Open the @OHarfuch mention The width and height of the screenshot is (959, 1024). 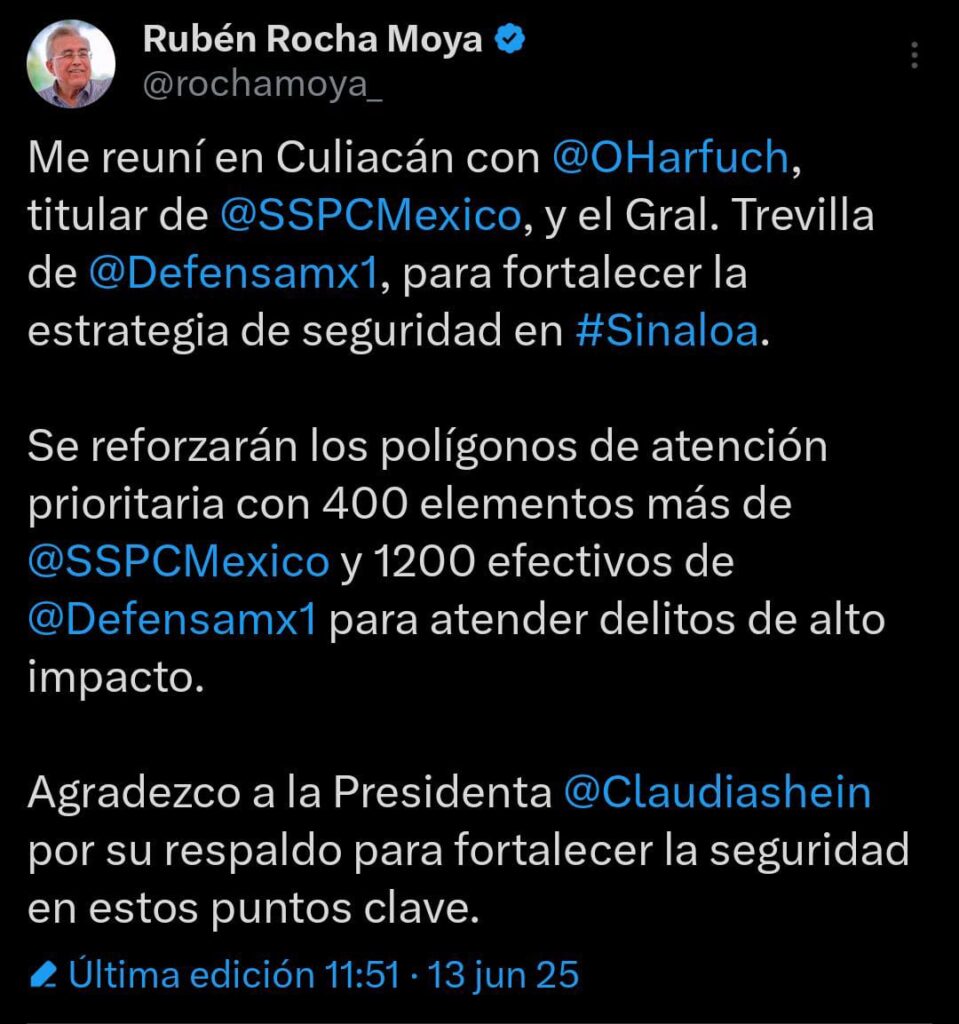[671, 158]
